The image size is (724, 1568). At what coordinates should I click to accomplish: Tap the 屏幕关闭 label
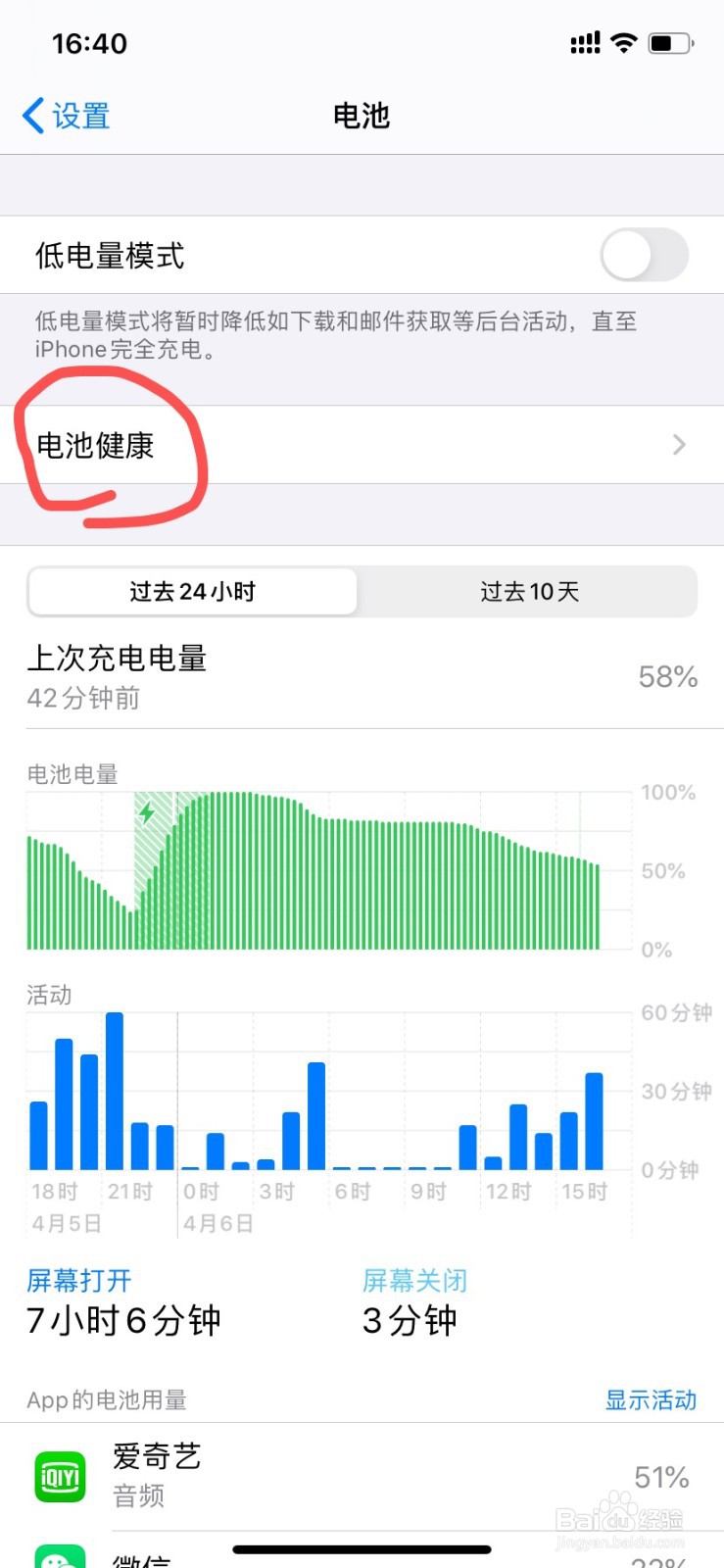[x=413, y=1280]
